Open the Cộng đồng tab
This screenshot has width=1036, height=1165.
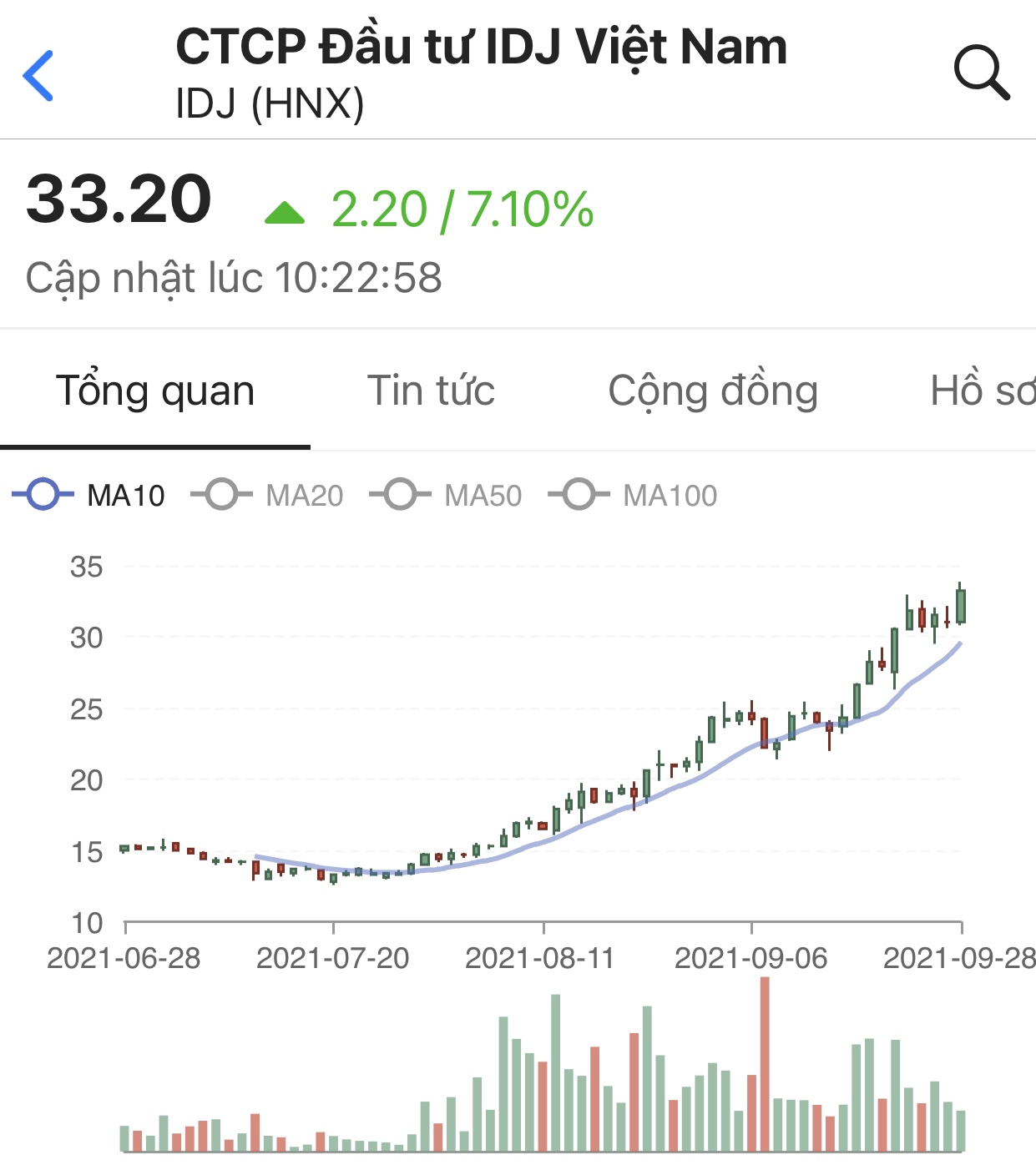pos(713,391)
